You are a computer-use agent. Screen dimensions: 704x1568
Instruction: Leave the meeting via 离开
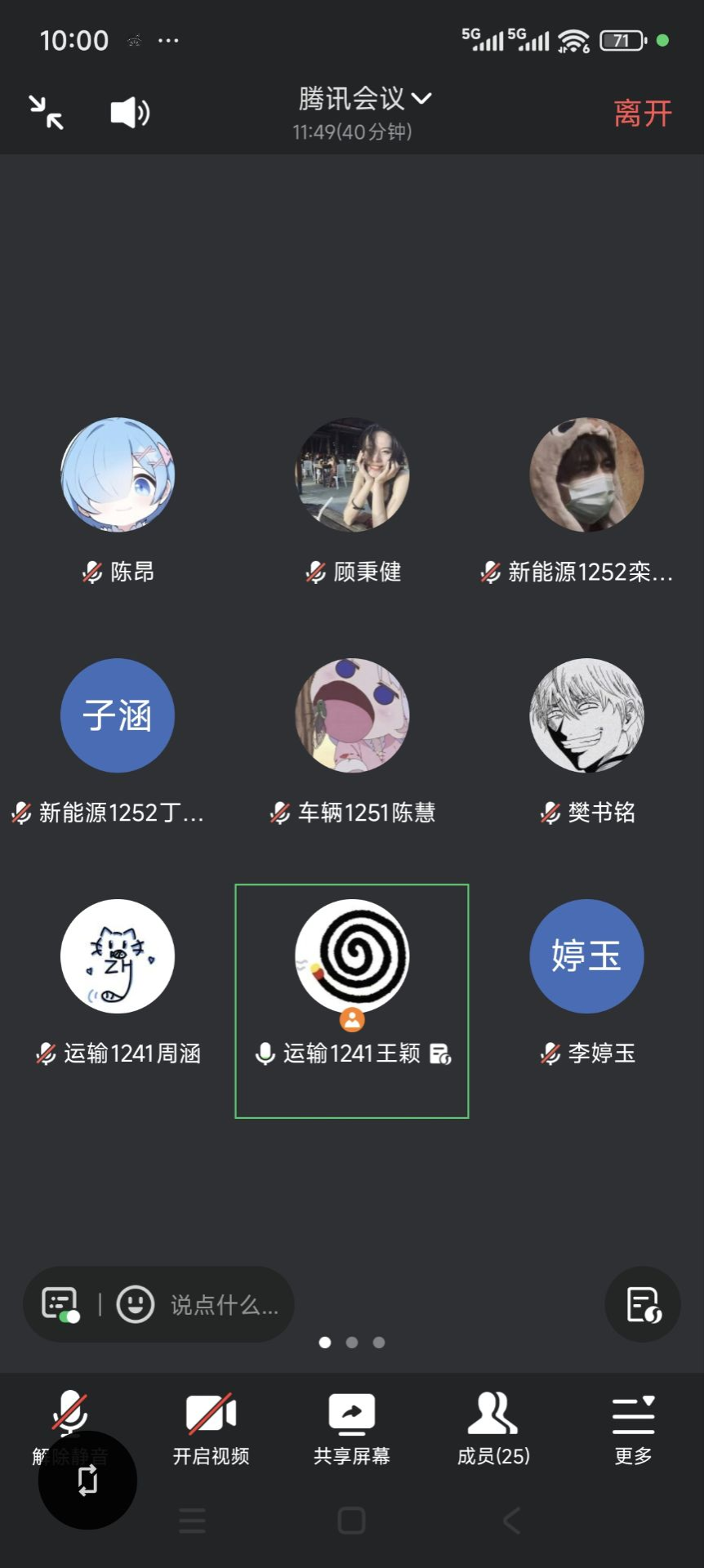click(x=642, y=114)
